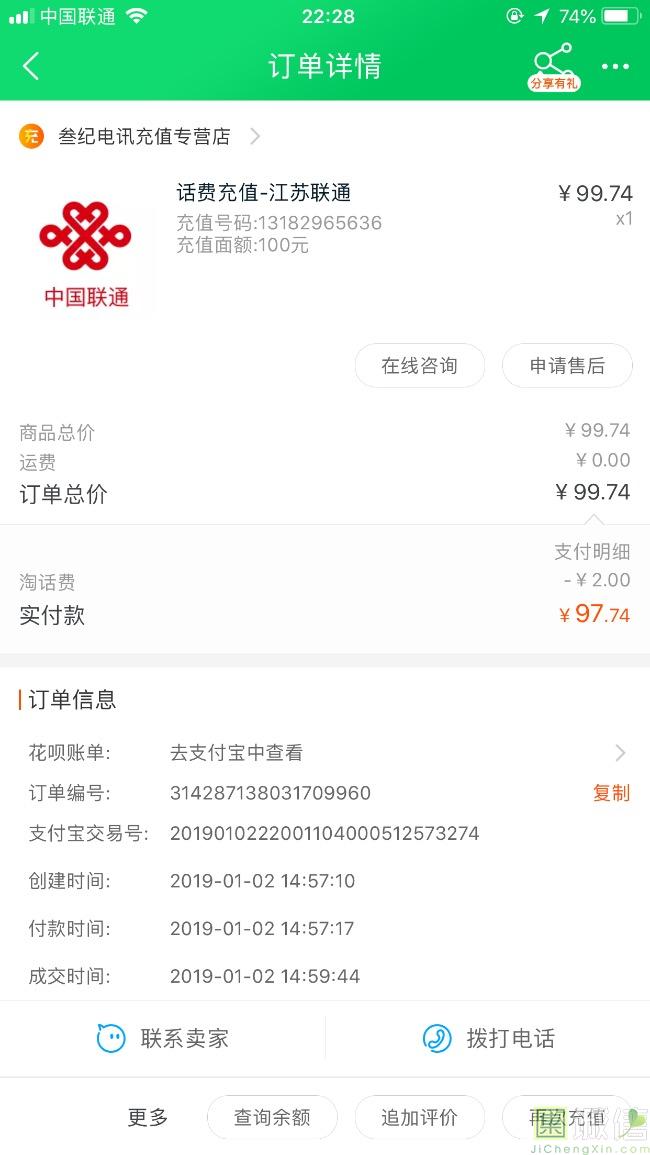This screenshot has height=1155, width=650.
Task: Add a follow-up review via 追加评价
Action: pos(419,1118)
